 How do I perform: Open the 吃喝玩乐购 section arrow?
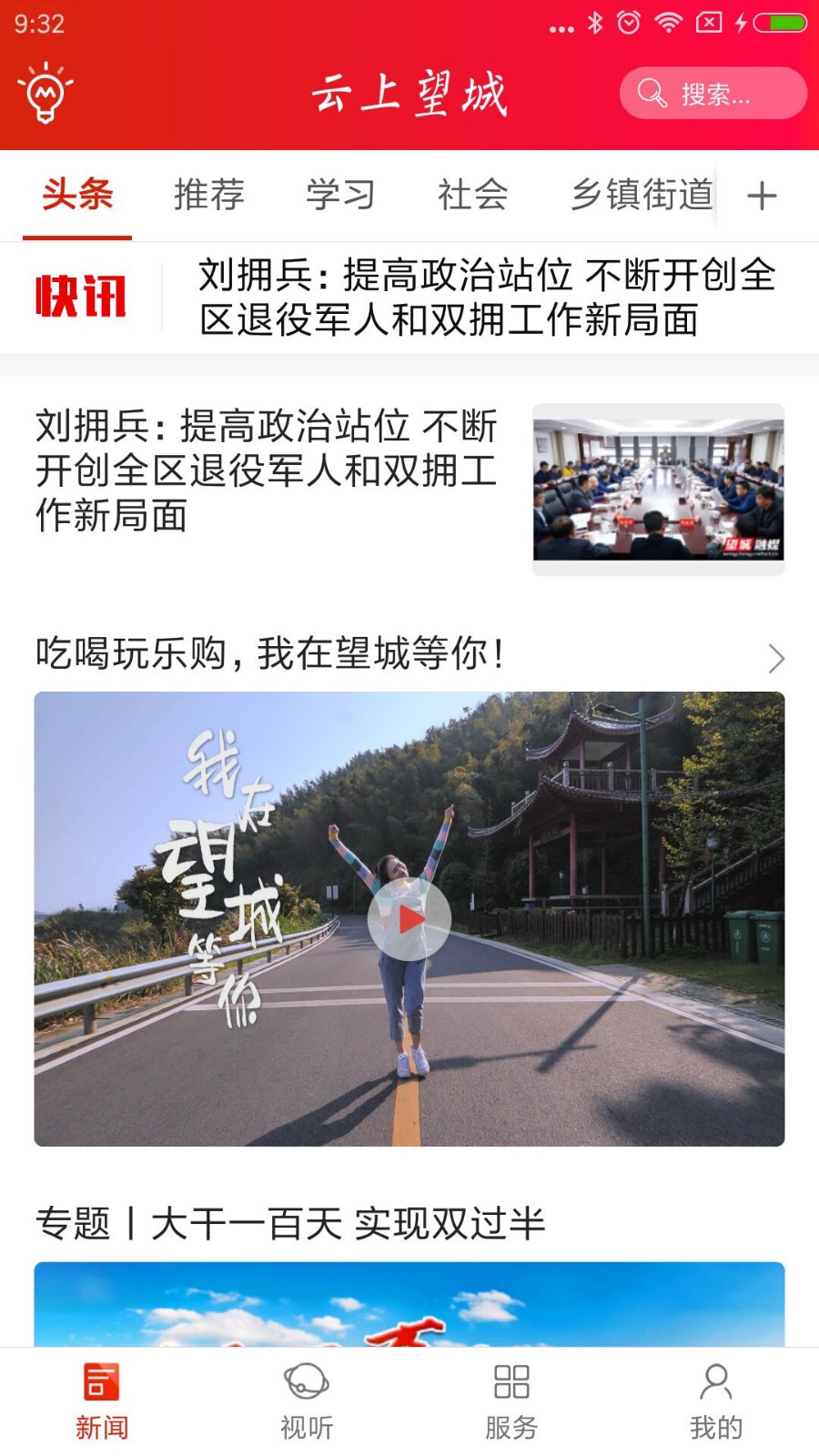775,658
